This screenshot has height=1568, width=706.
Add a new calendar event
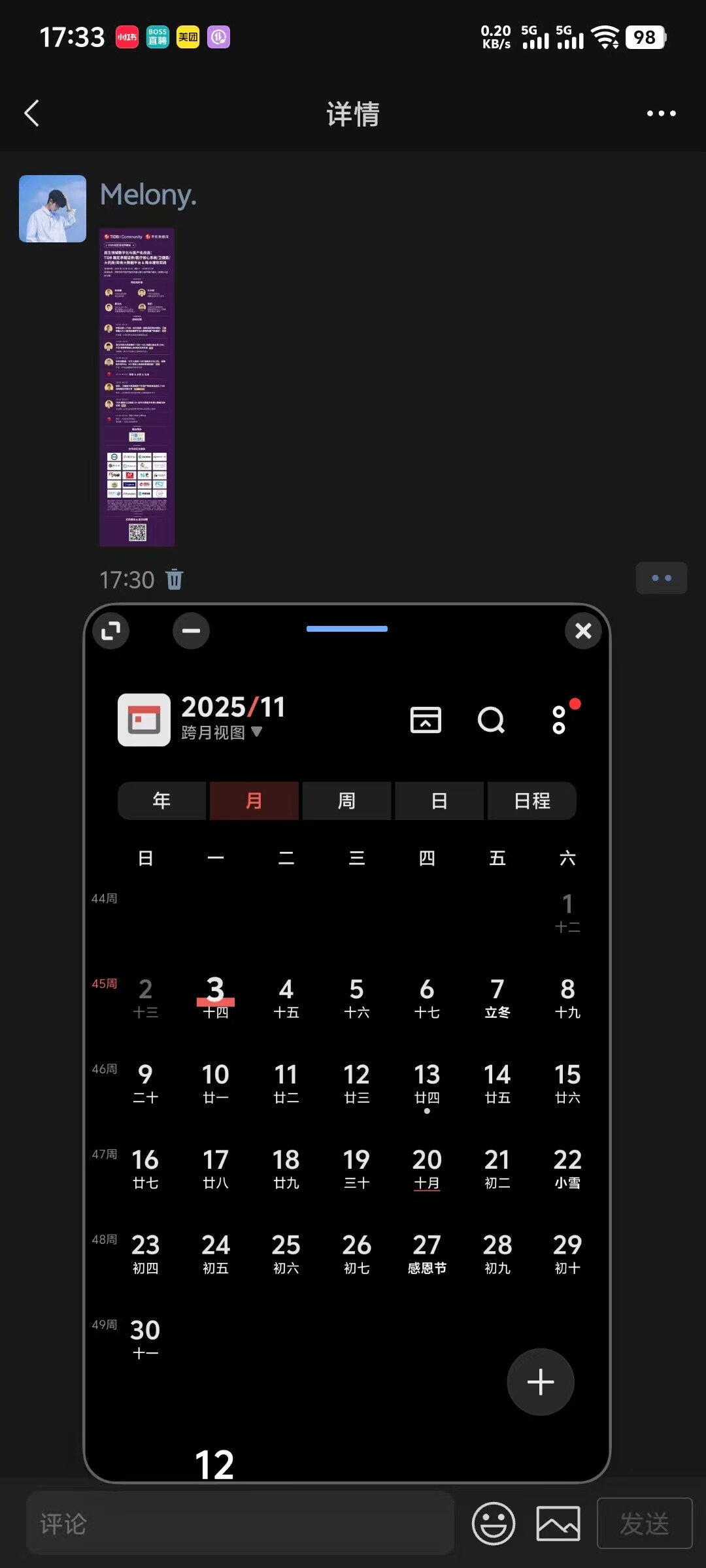(541, 1382)
